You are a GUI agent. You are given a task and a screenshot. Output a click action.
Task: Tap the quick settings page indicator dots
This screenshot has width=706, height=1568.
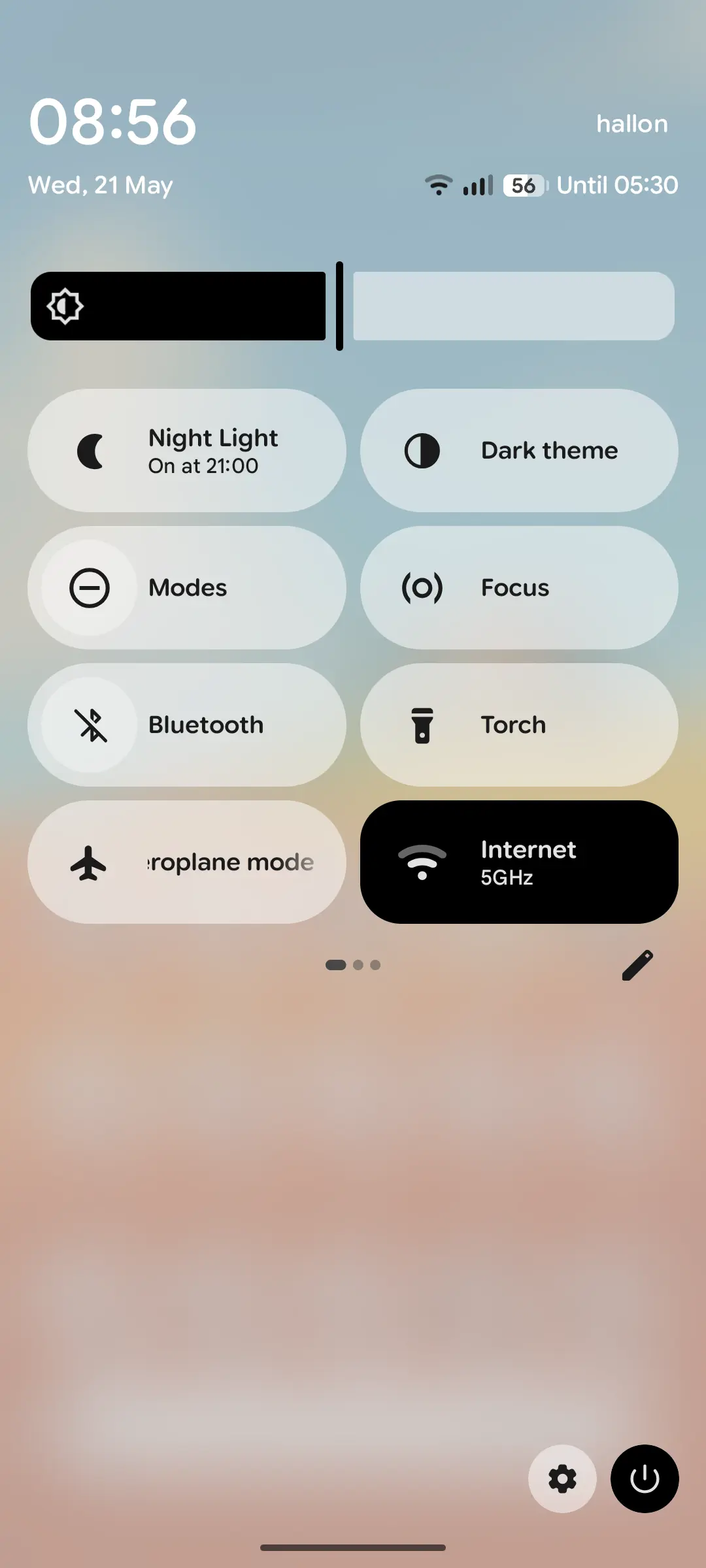click(353, 965)
